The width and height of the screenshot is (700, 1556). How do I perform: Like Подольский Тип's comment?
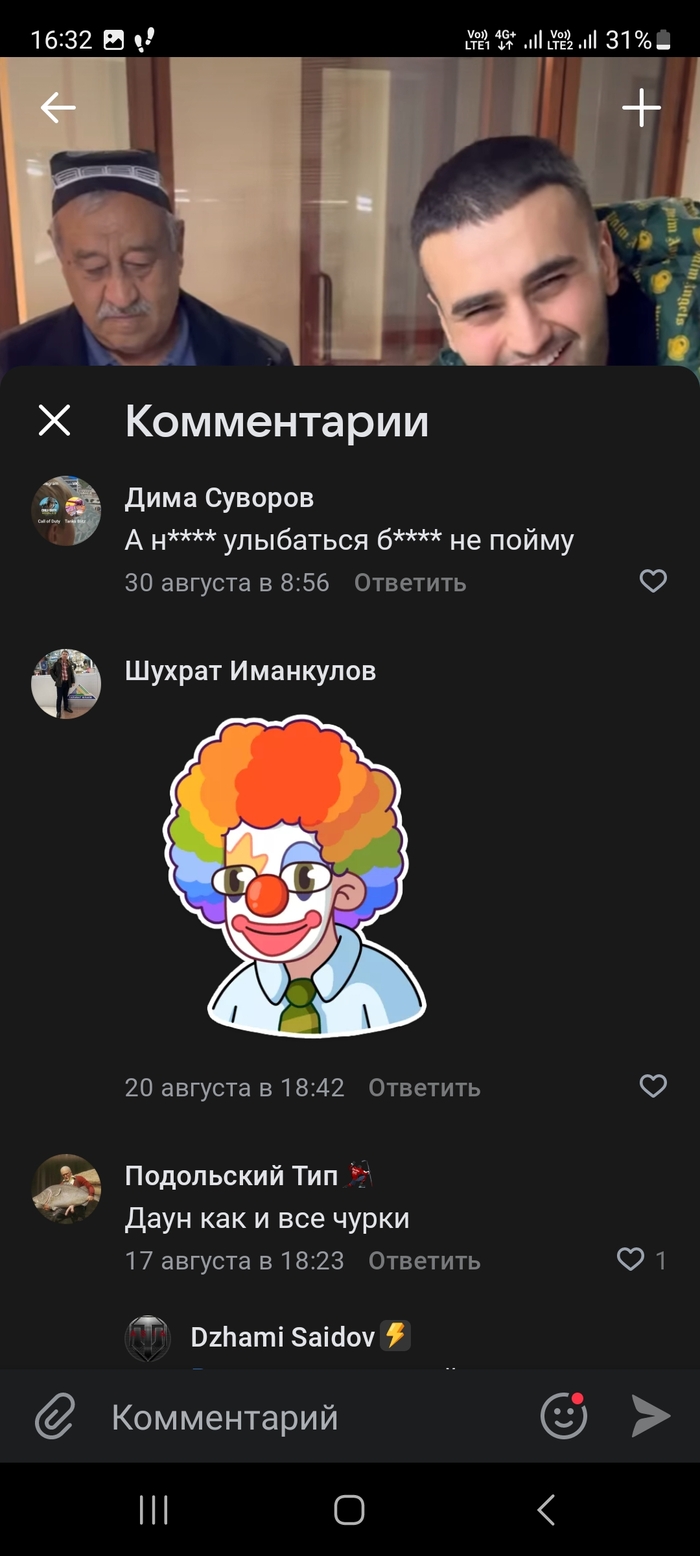pyautogui.click(x=631, y=1259)
